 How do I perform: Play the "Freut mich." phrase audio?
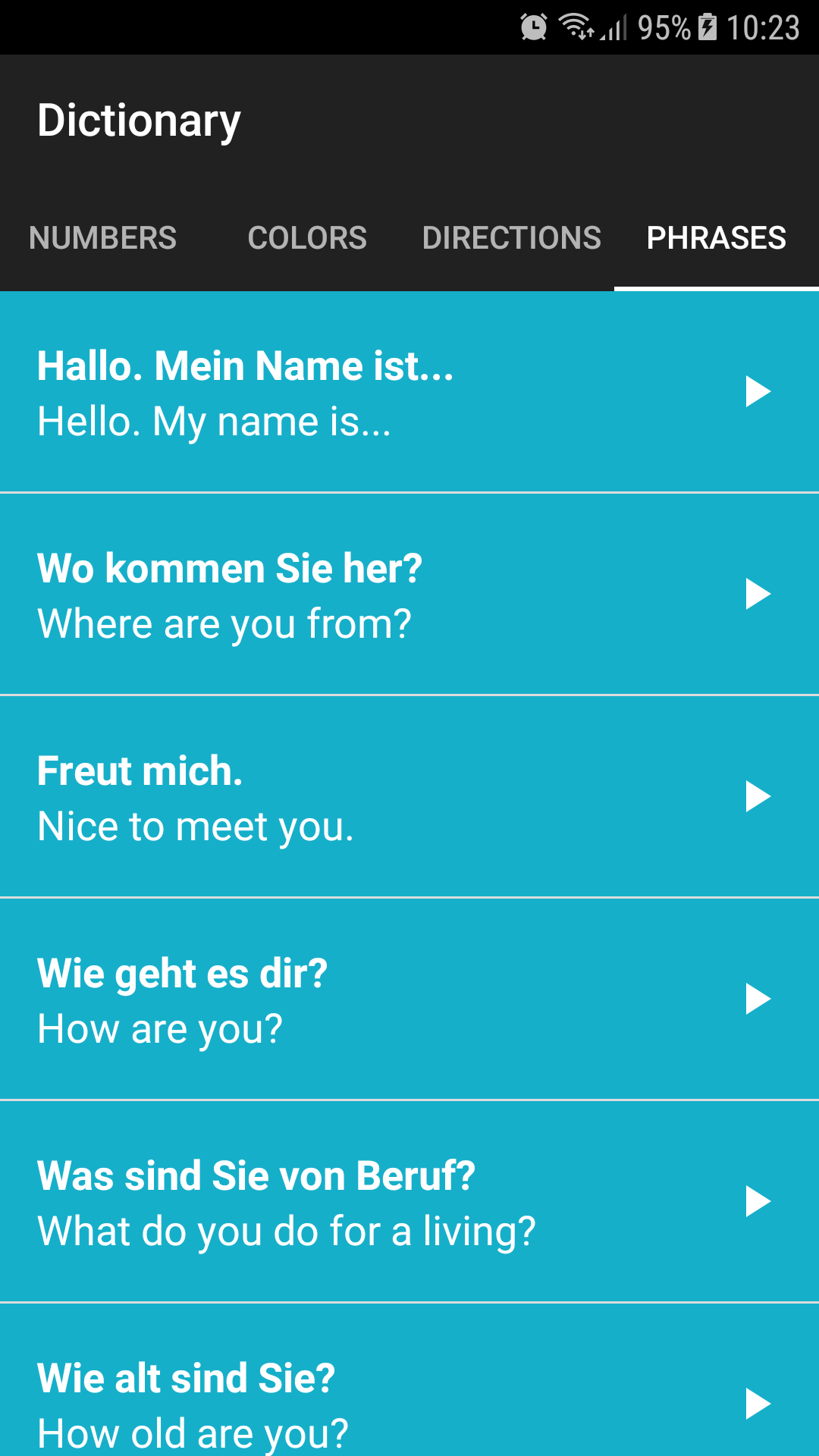[758, 796]
